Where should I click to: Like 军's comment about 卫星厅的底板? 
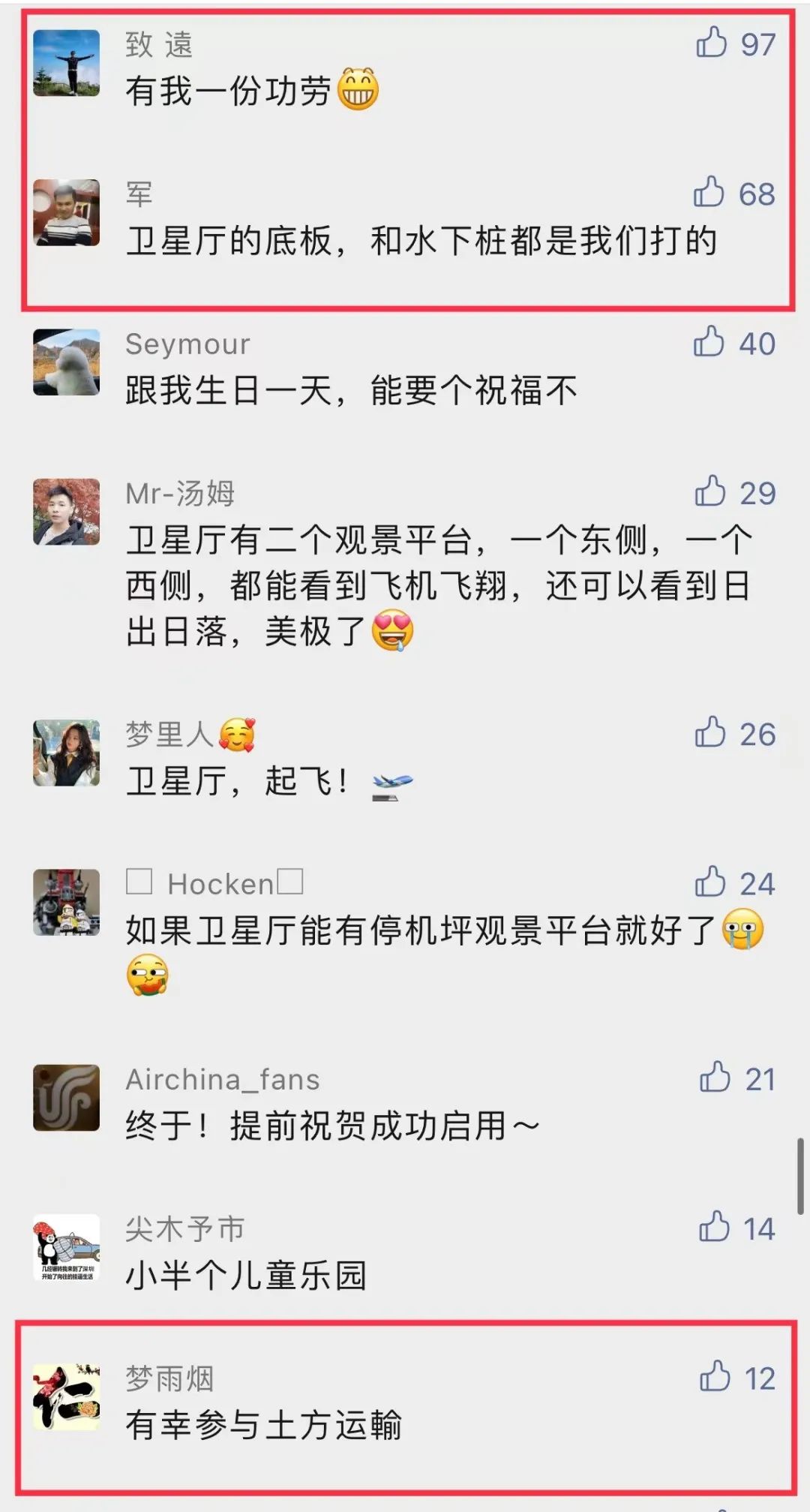[x=709, y=193]
